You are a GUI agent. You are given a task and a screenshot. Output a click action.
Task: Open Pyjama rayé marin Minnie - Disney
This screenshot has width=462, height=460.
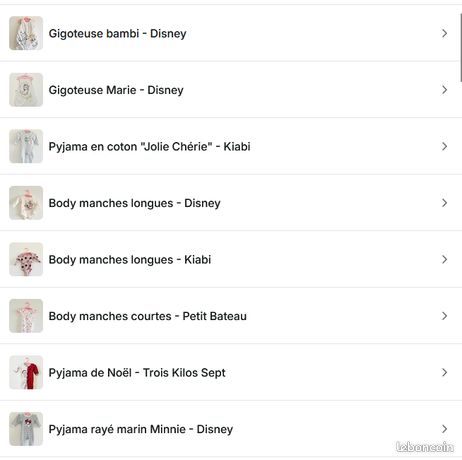230,429
